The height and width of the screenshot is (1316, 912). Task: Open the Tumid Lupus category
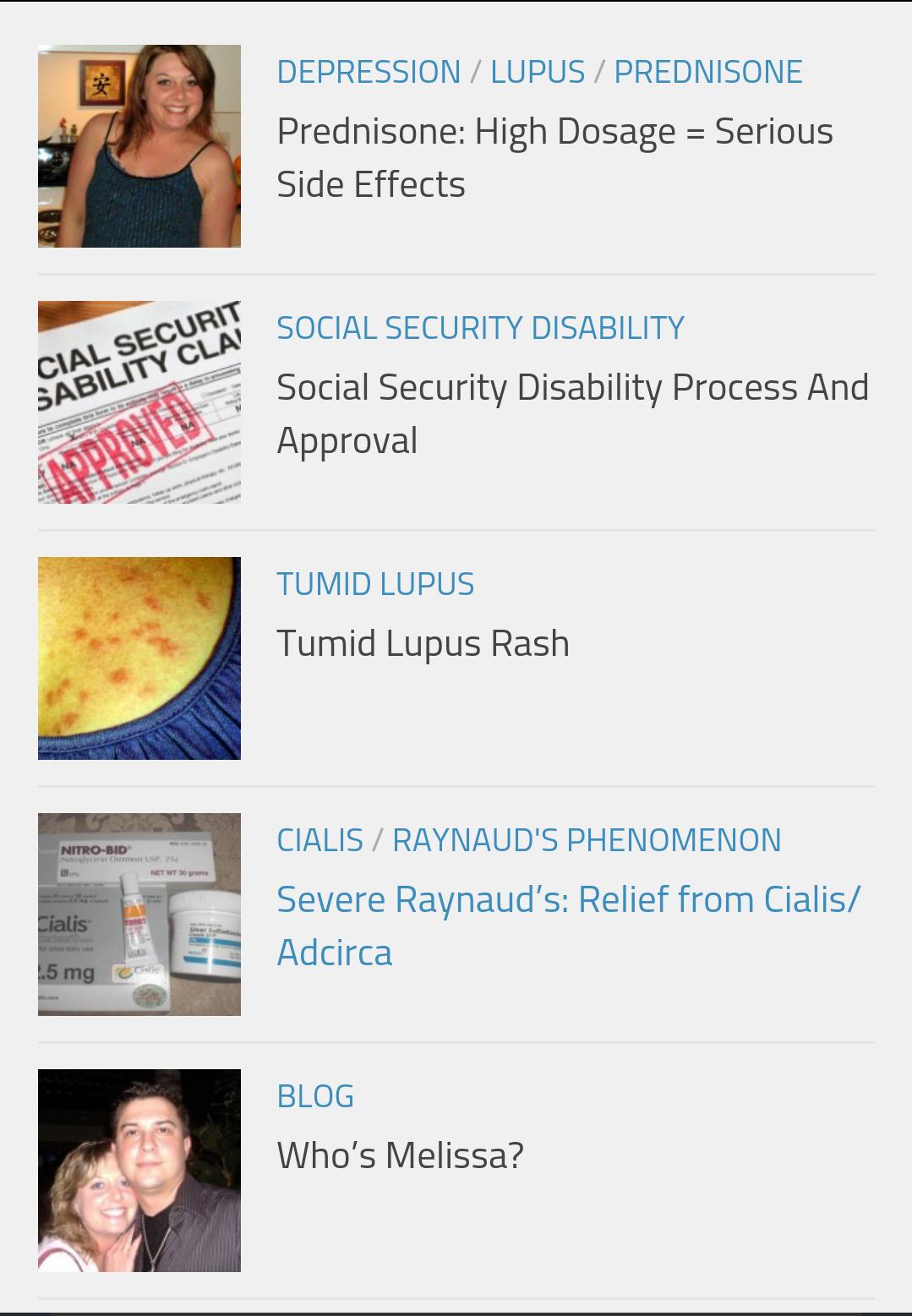point(375,584)
